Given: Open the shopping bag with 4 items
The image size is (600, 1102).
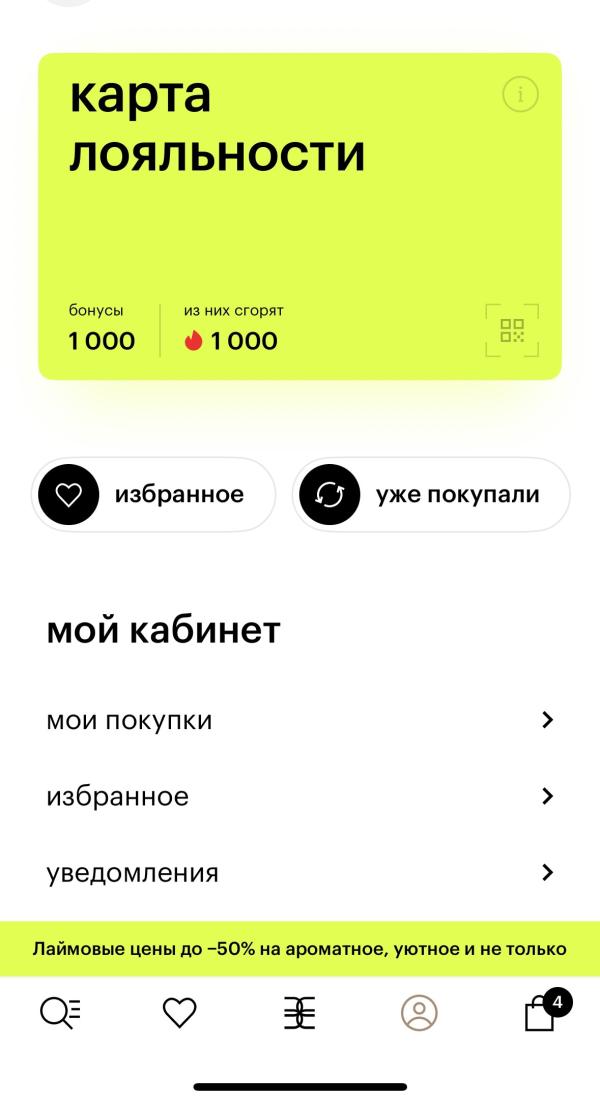Looking at the screenshot, I should point(541,1012).
